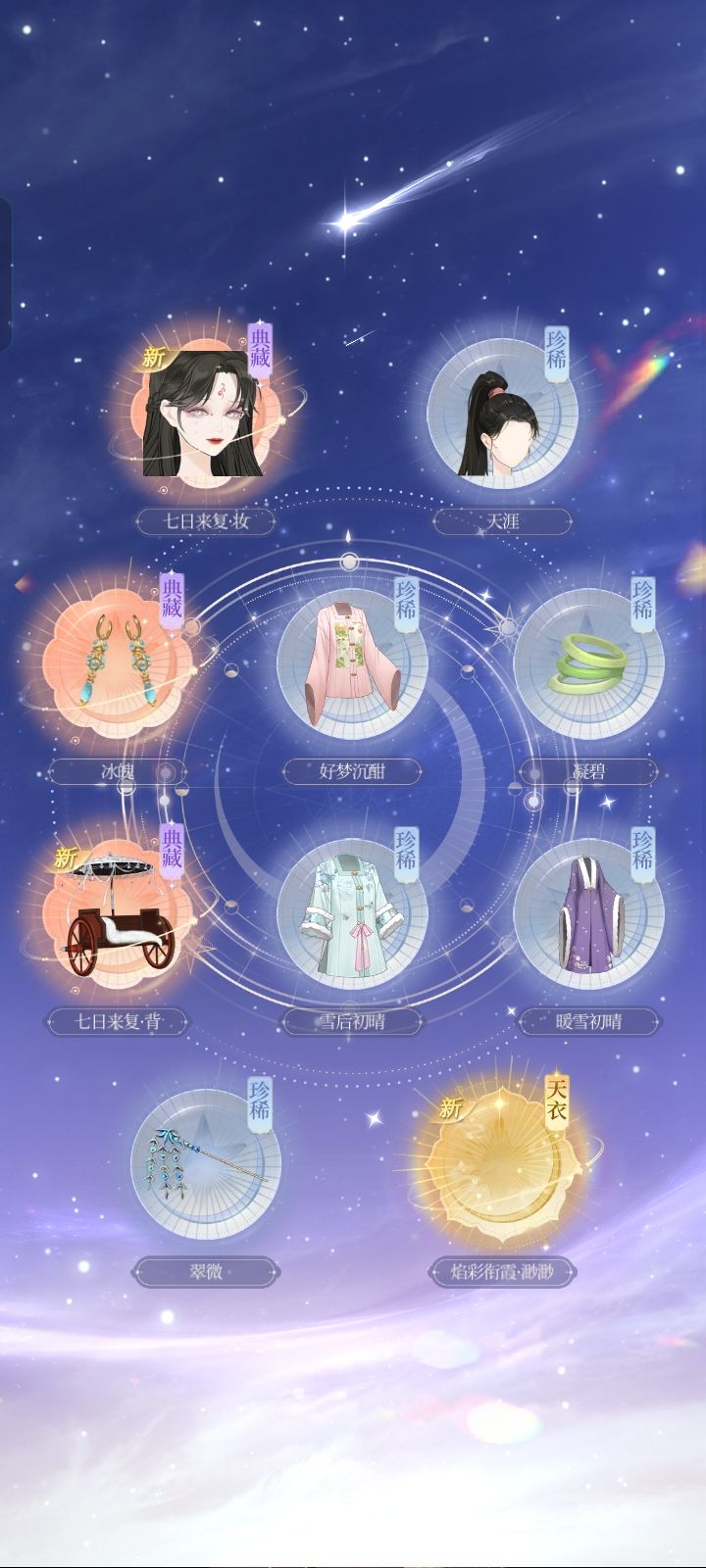Open the 好梦沉酣 pink robe item
Screen dimensions: 706x1568
click(351, 663)
